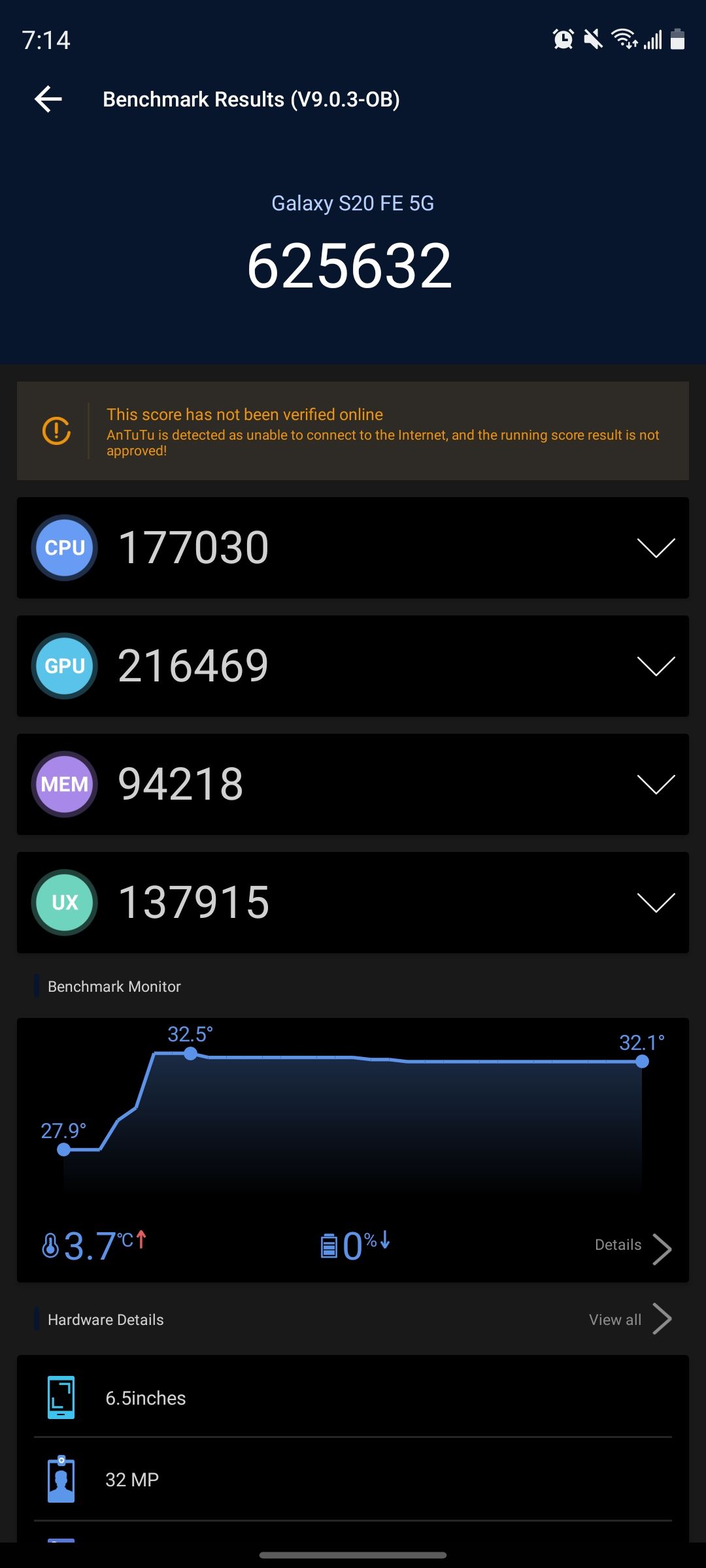Go back from Benchmark Results
Image resolution: width=706 pixels, height=1568 pixels.
[48, 99]
